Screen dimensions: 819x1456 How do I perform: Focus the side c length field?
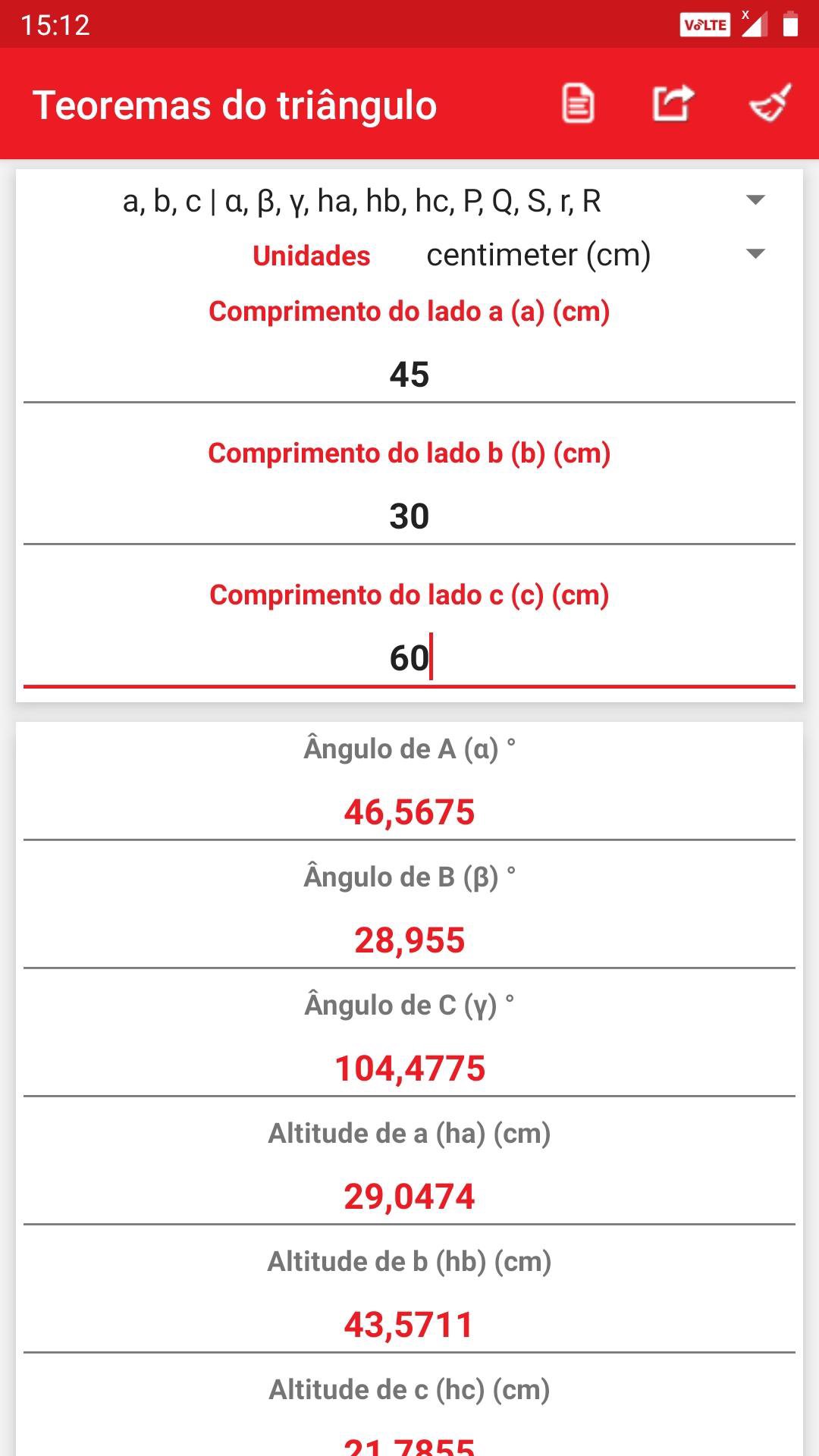coord(409,658)
